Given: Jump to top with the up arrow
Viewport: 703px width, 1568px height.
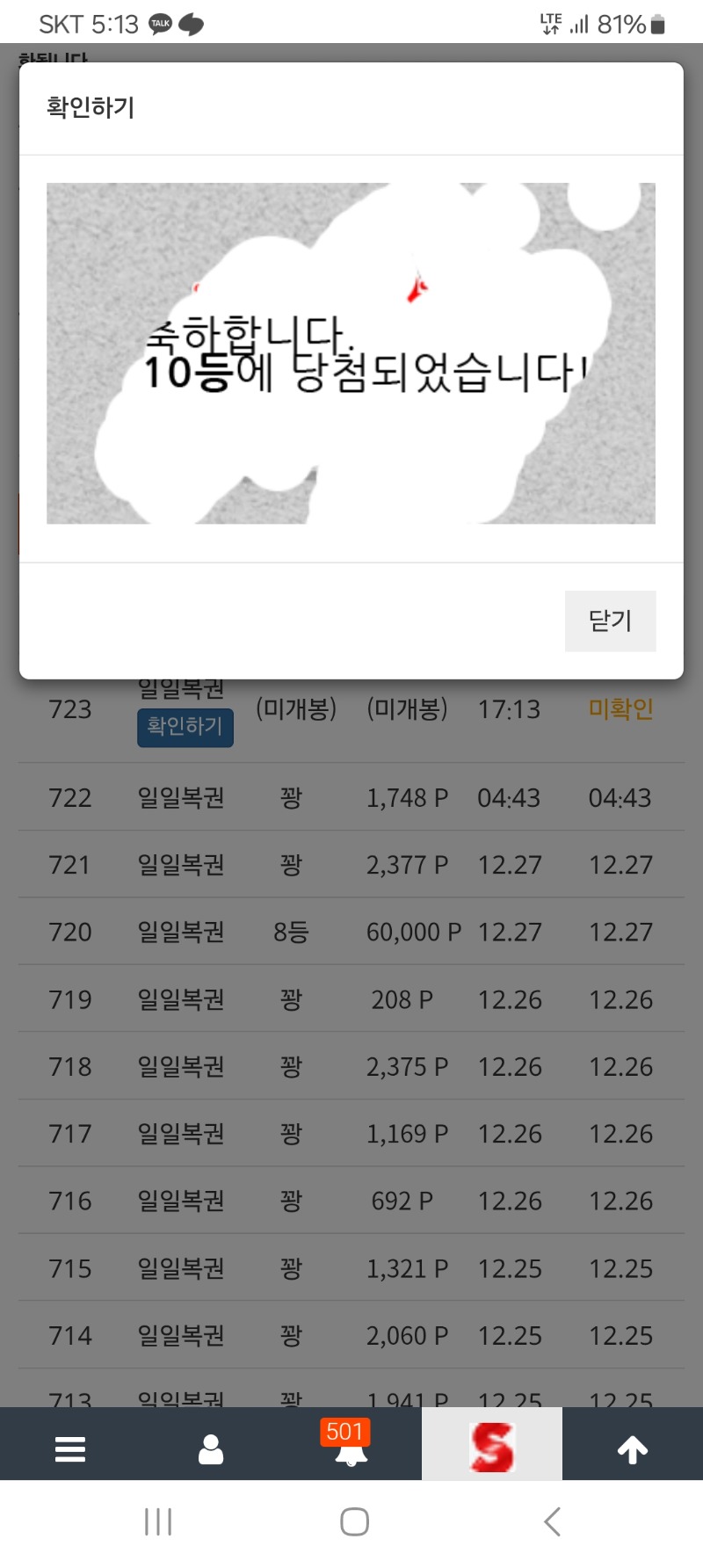Looking at the screenshot, I should [x=633, y=1448].
